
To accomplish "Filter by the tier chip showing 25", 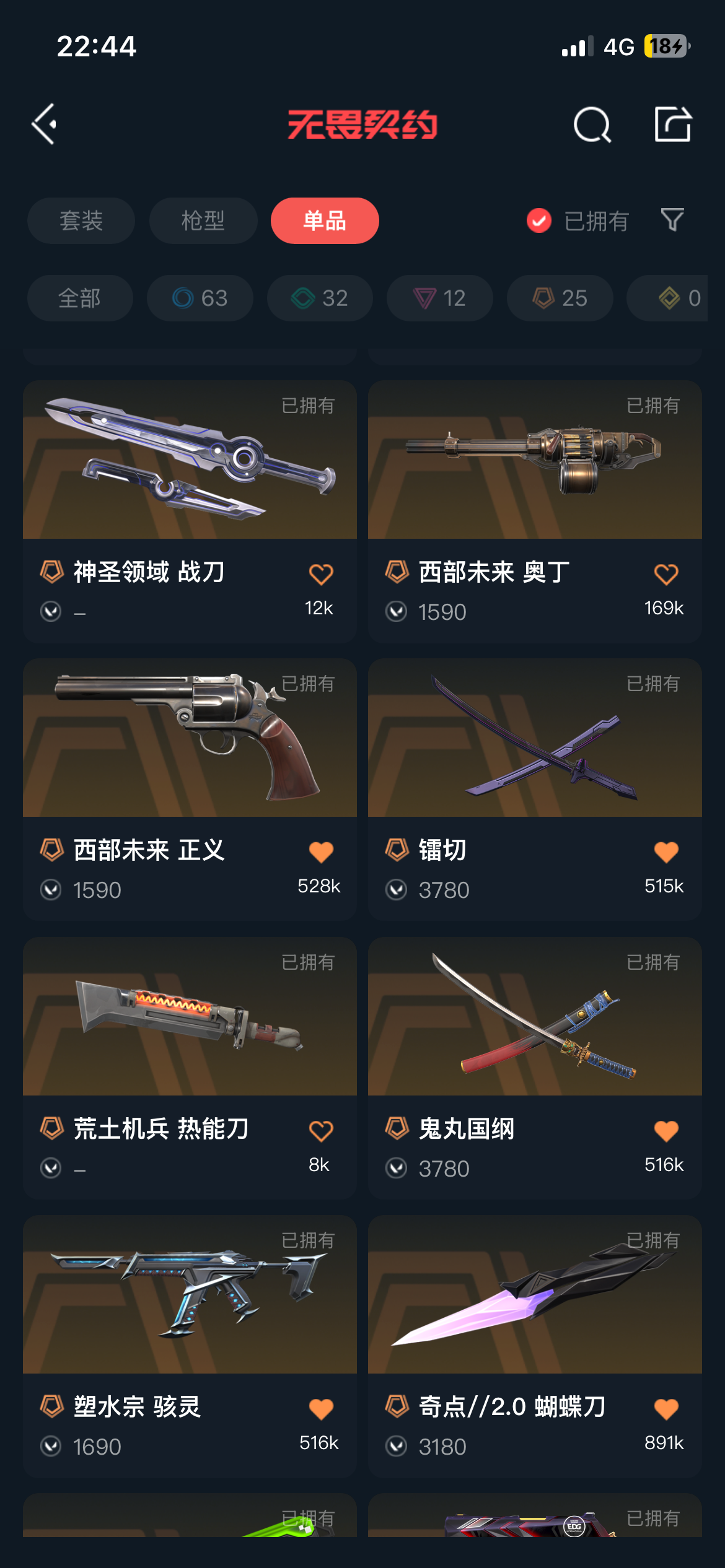I will point(560,298).
